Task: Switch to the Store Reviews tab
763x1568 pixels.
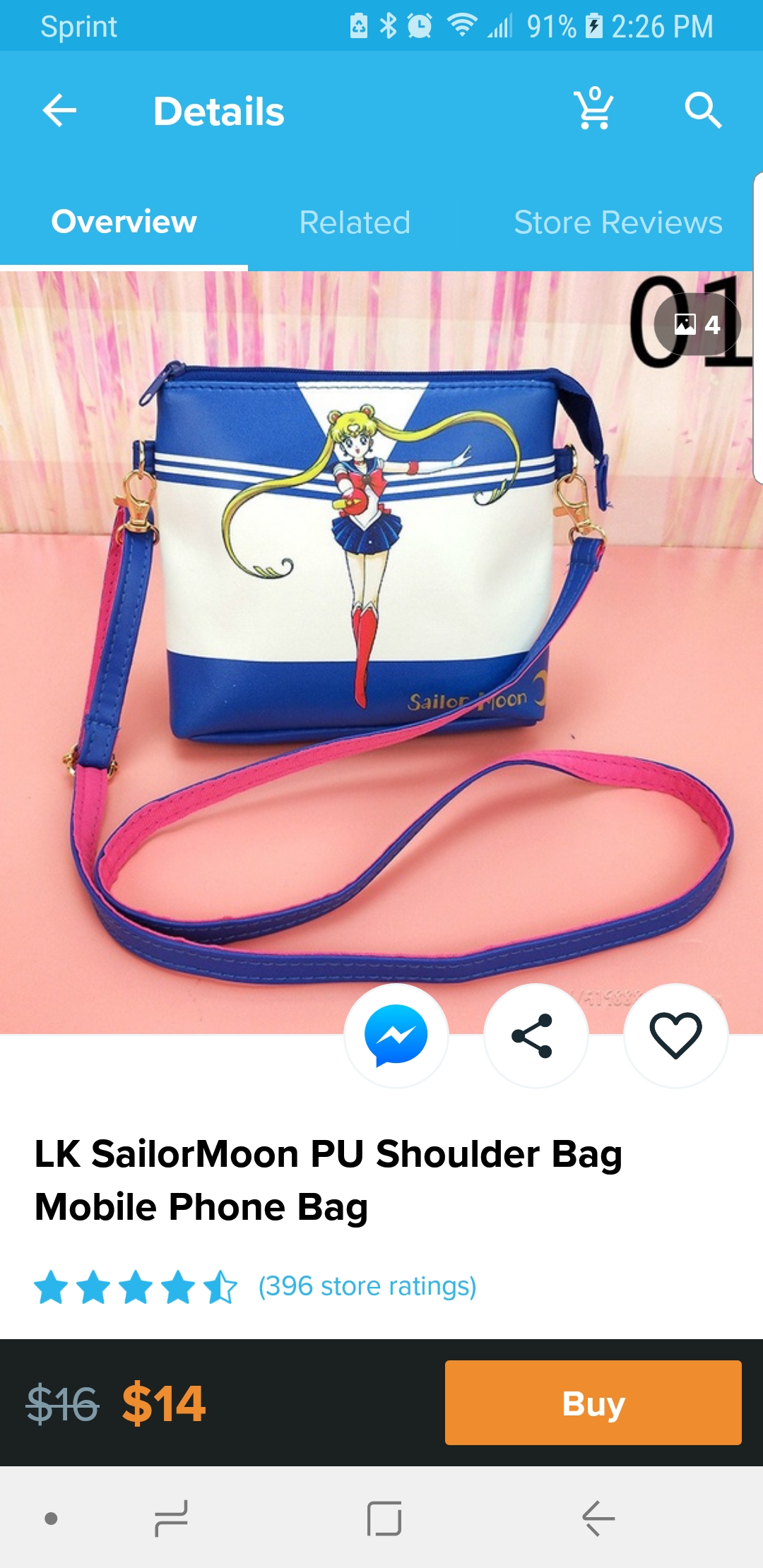Action: (618, 222)
